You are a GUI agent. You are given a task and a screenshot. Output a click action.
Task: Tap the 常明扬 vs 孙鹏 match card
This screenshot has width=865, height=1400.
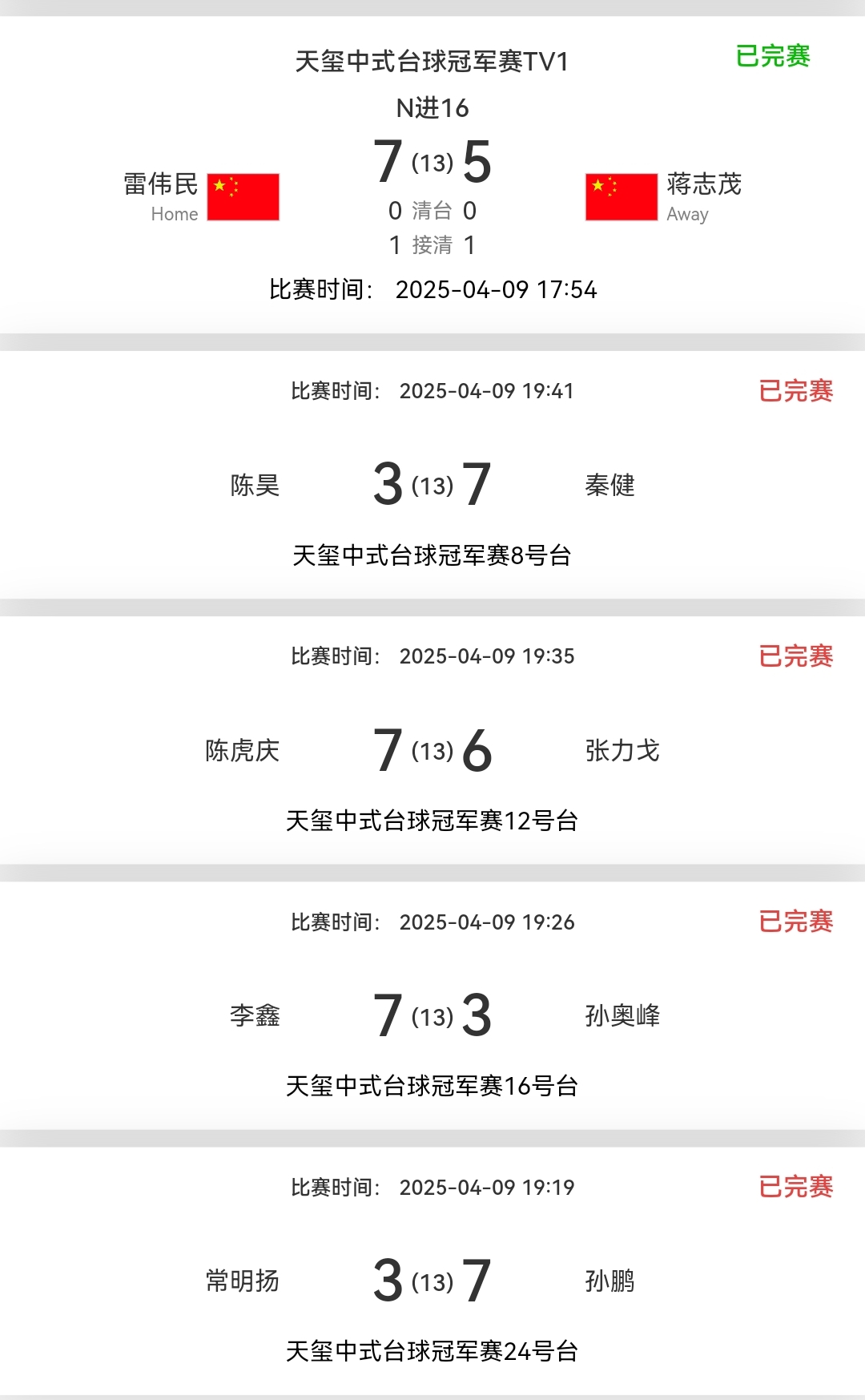pos(432,1280)
